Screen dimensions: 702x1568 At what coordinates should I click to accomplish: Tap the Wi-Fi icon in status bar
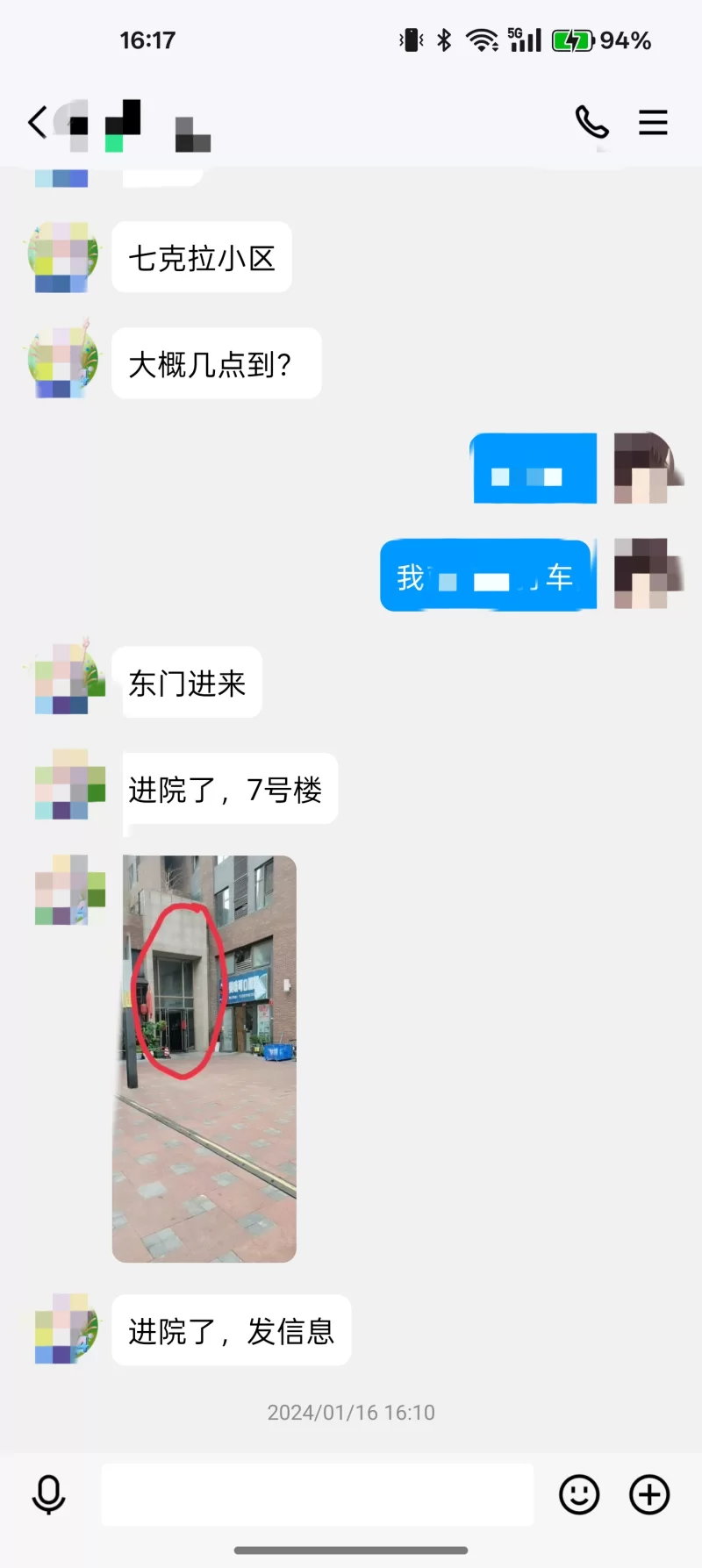pos(481,39)
